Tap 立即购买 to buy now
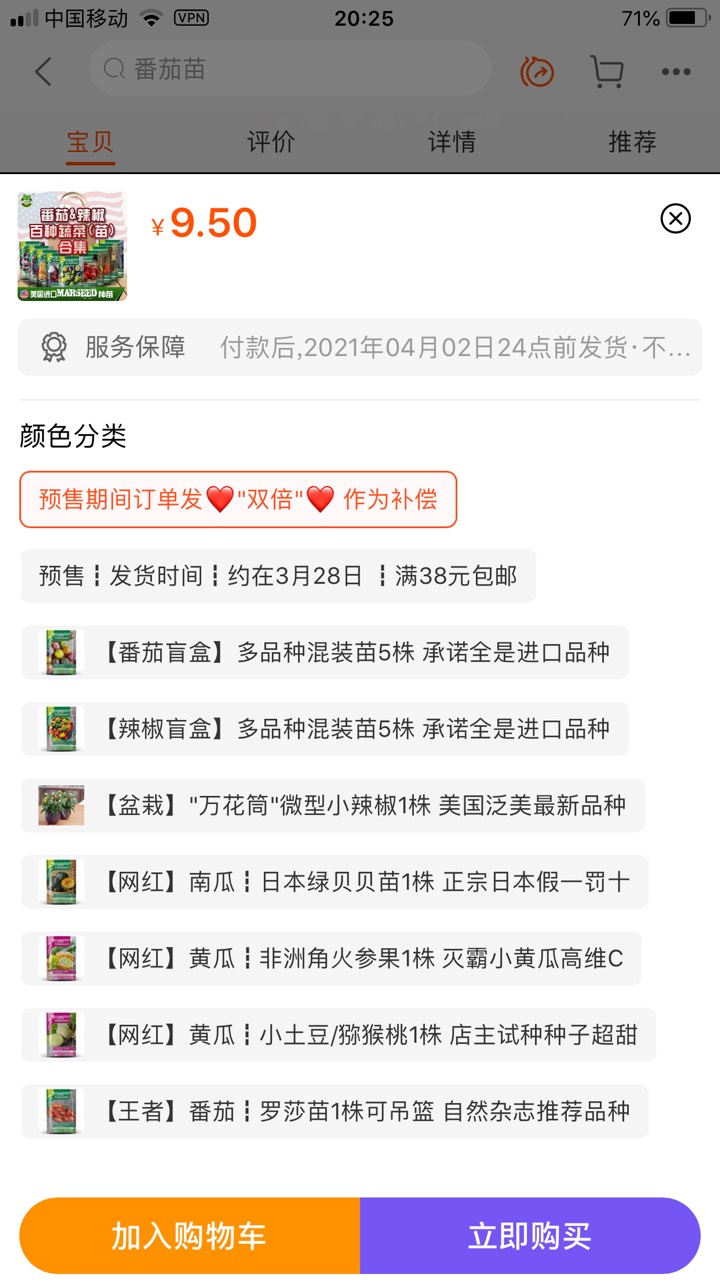The height and width of the screenshot is (1280, 720). pyautogui.click(x=530, y=1236)
